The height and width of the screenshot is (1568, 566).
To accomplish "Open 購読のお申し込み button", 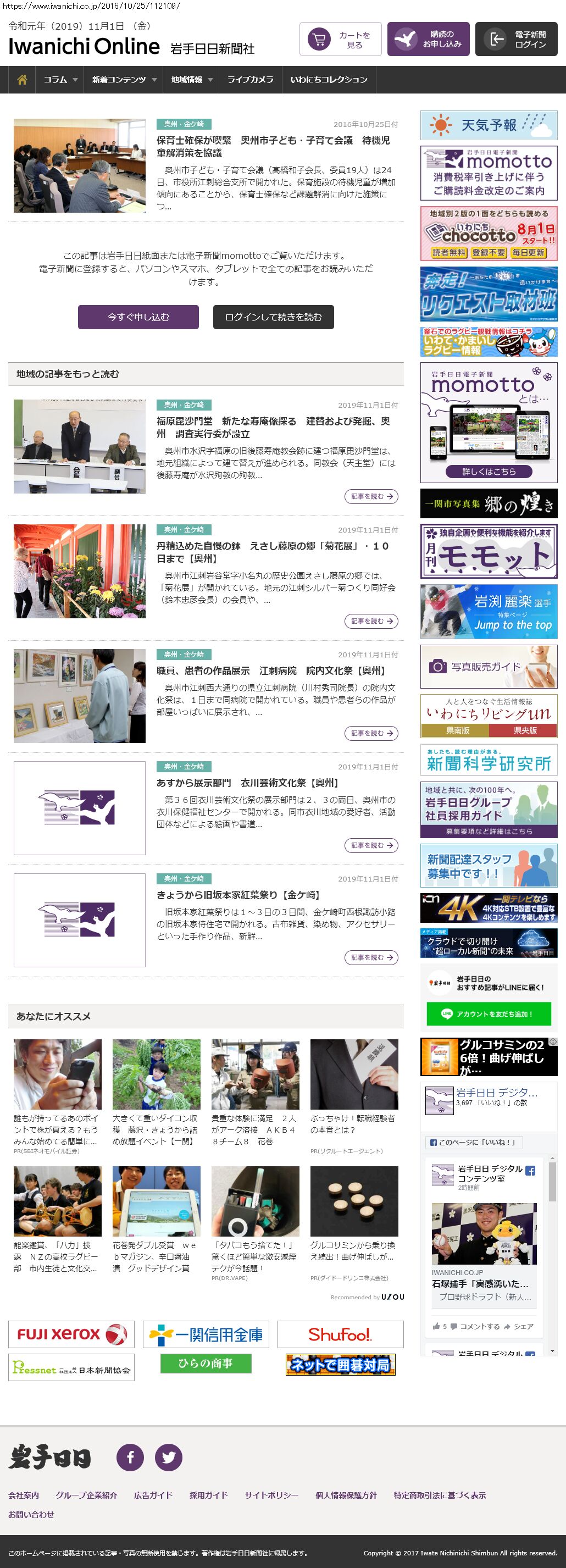I will (x=428, y=40).
